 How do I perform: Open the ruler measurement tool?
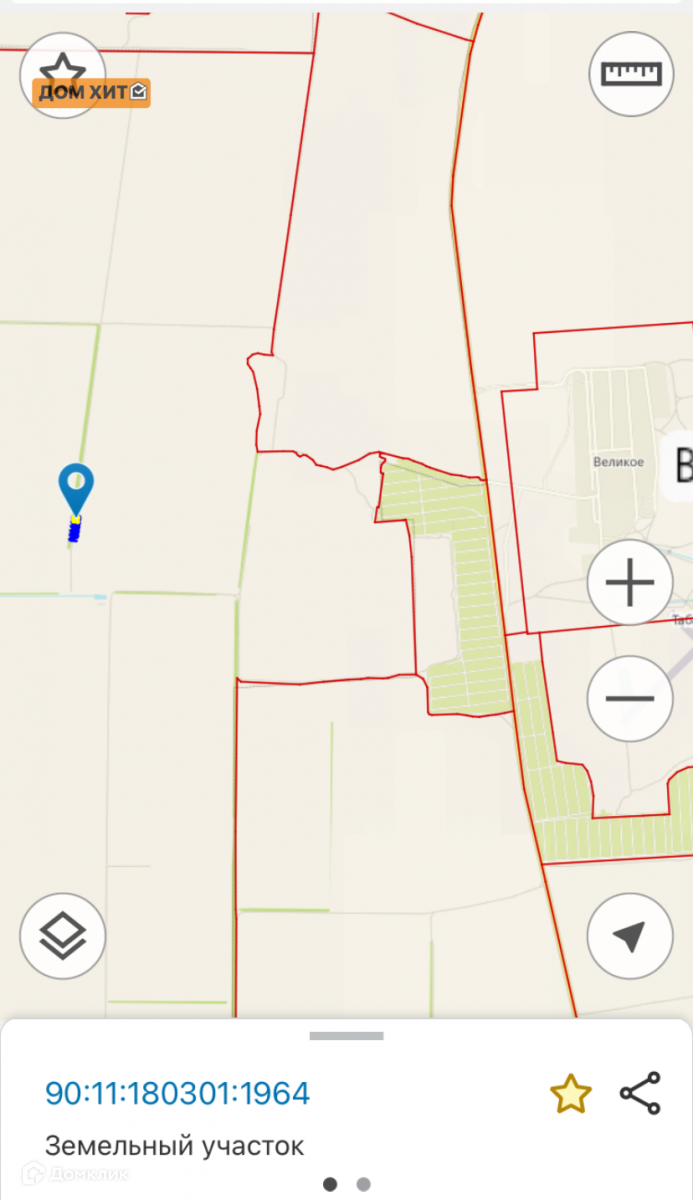click(x=631, y=75)
